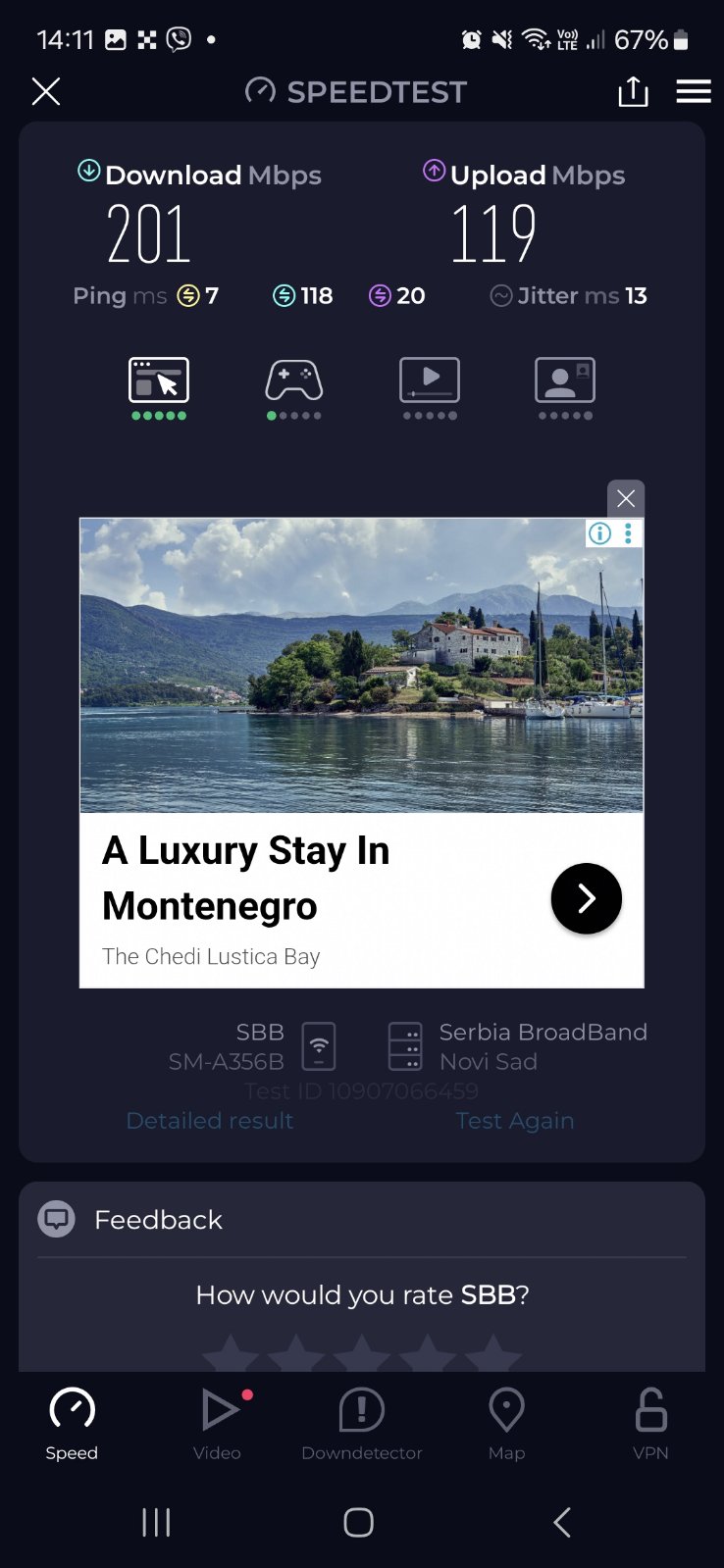Open the ad options three-dot menu
The height and width of the screenshot is (1568, 724).
tap(628, 532)
